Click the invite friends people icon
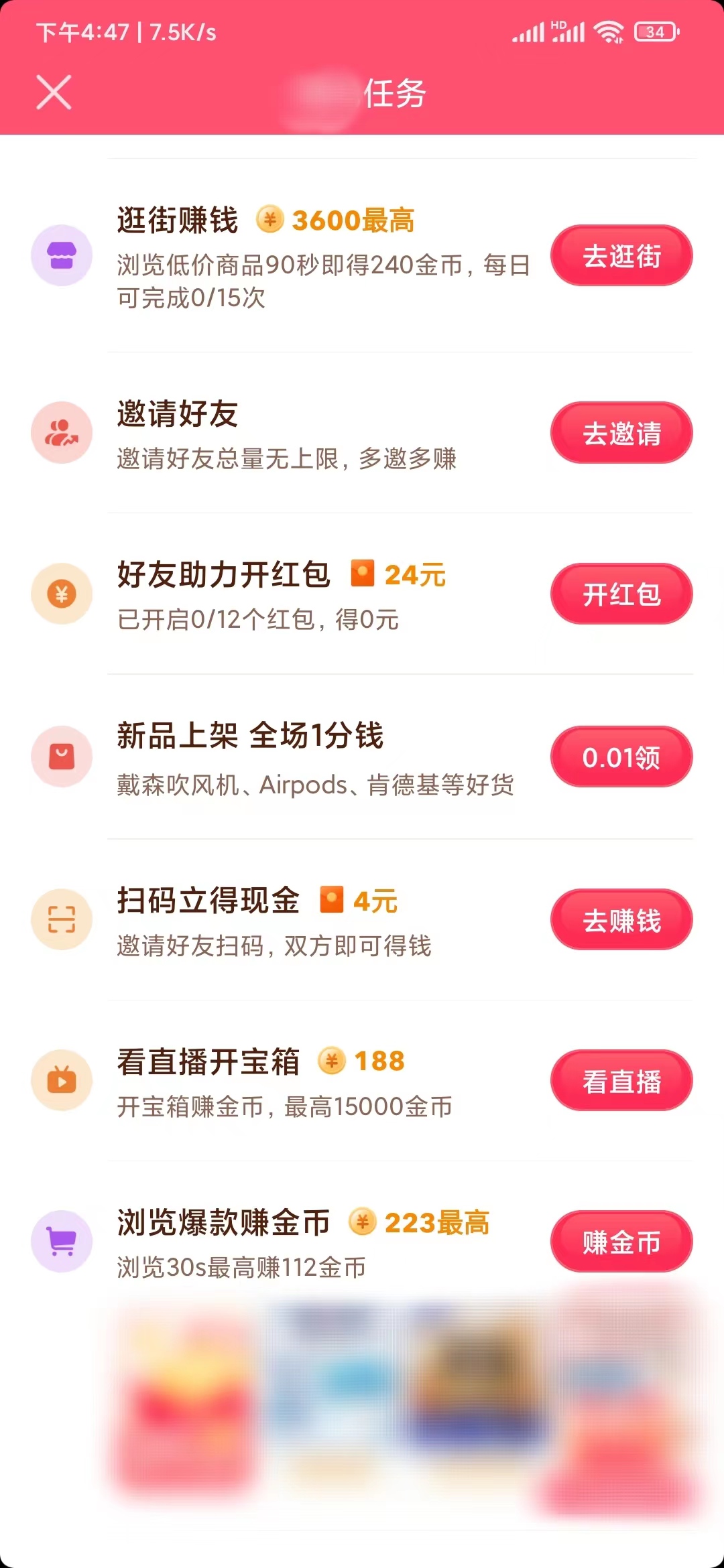Viewport: 724px width, 1568px height. coord(62,432)
